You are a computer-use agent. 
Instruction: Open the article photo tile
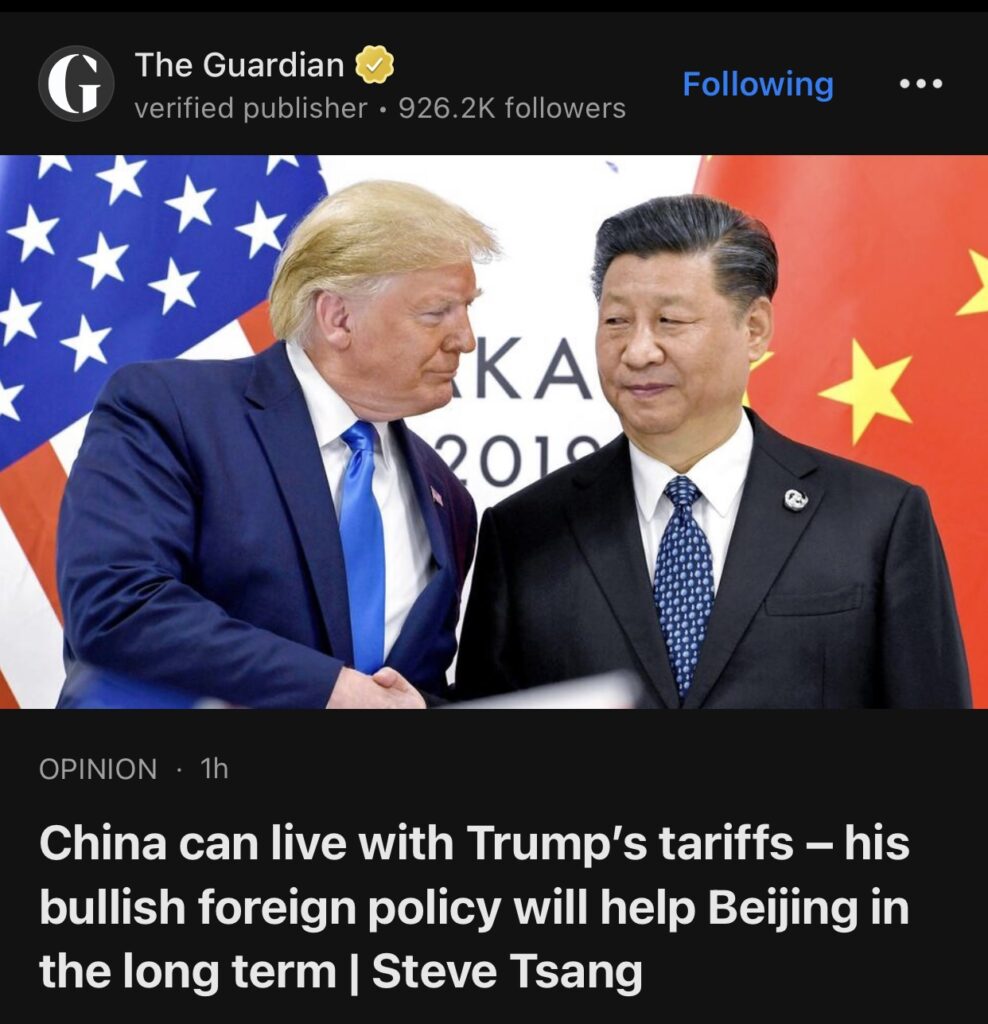tap(494, 430)
